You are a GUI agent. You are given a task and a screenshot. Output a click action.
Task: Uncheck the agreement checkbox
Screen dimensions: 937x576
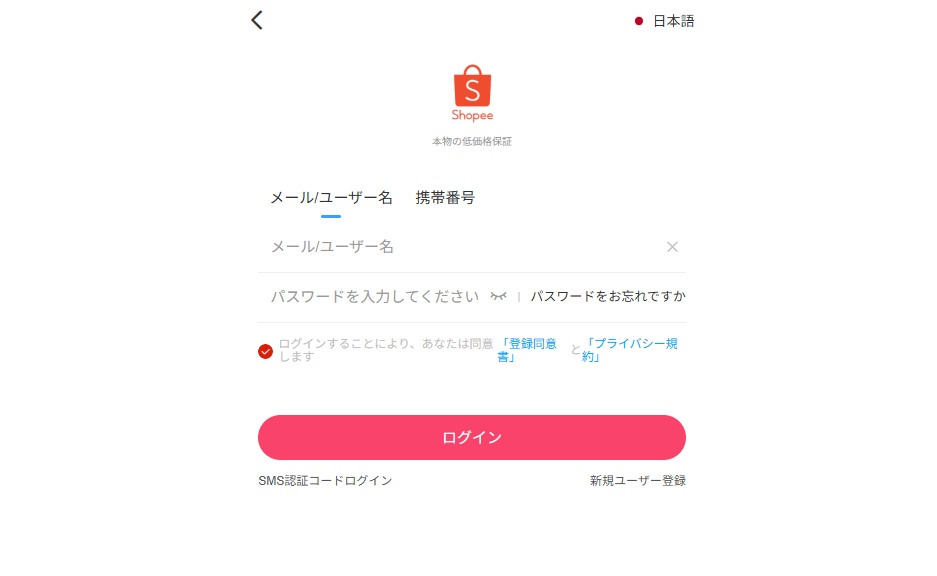click(x=265, y=351)
